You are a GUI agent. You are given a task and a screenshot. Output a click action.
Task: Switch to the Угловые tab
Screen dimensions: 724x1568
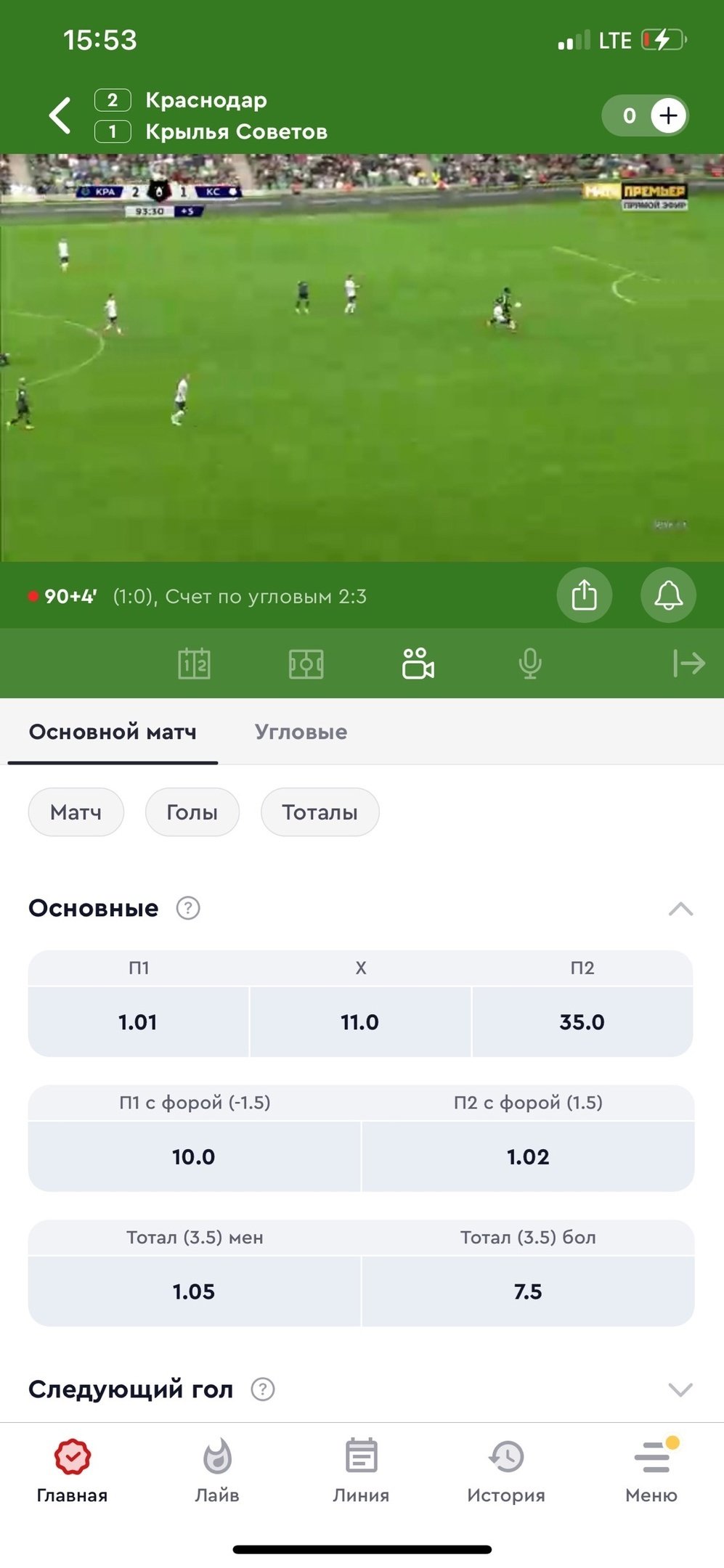point(301,732)
